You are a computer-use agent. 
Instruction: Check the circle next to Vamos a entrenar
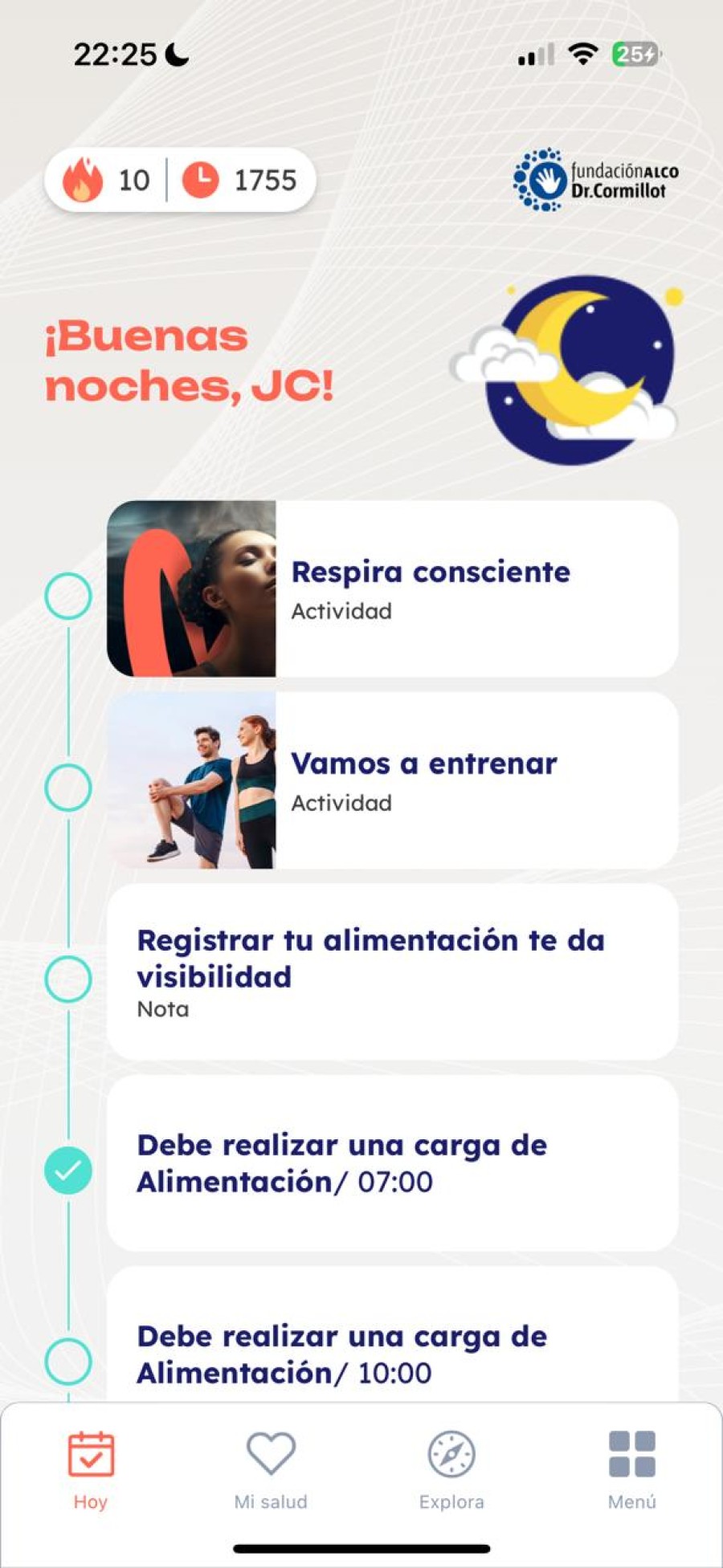click(x=67, y=788)
